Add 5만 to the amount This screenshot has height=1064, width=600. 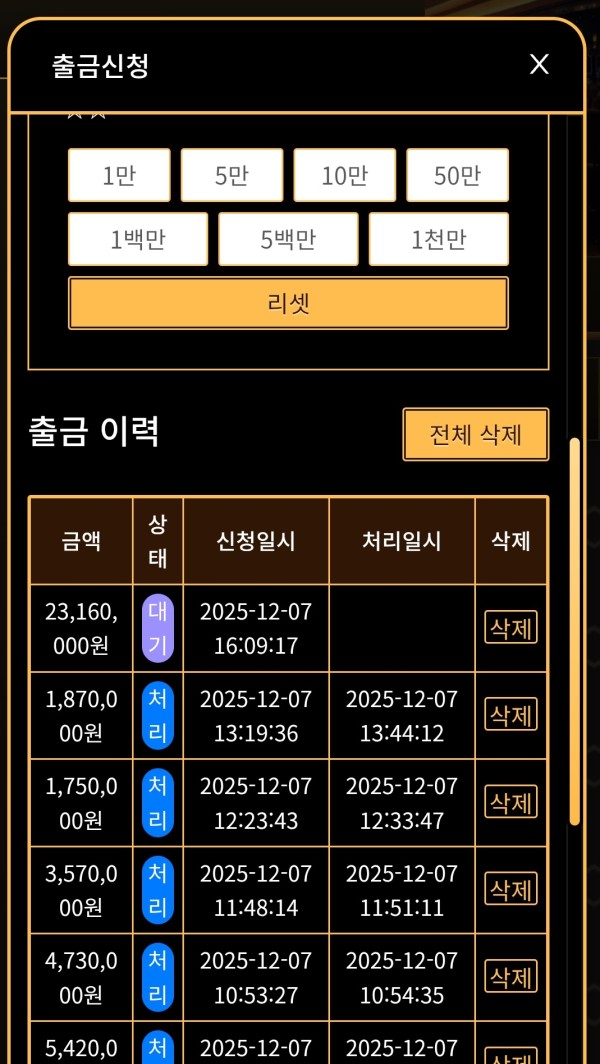tap(232, 176)
